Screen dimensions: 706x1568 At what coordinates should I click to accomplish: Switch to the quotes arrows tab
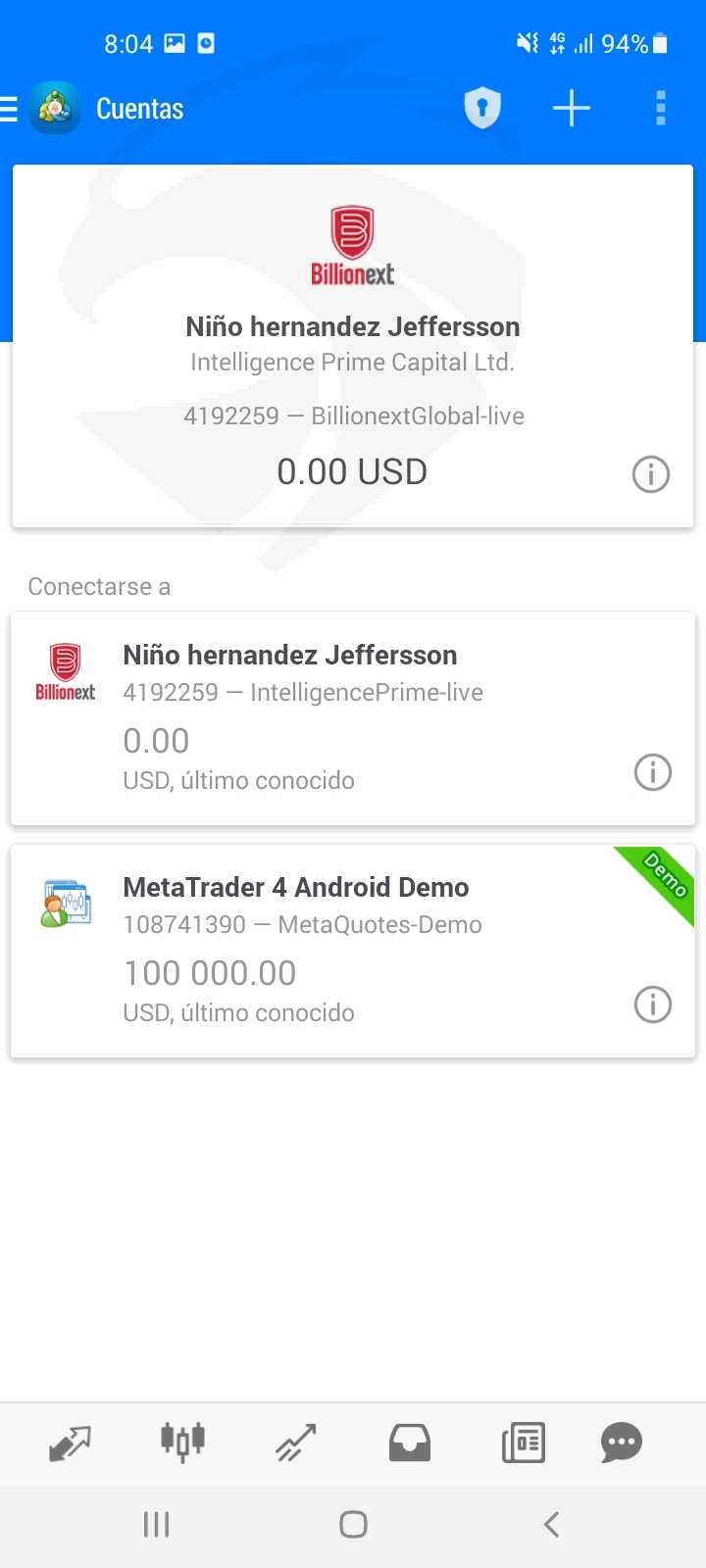[x=70, y=1443]
